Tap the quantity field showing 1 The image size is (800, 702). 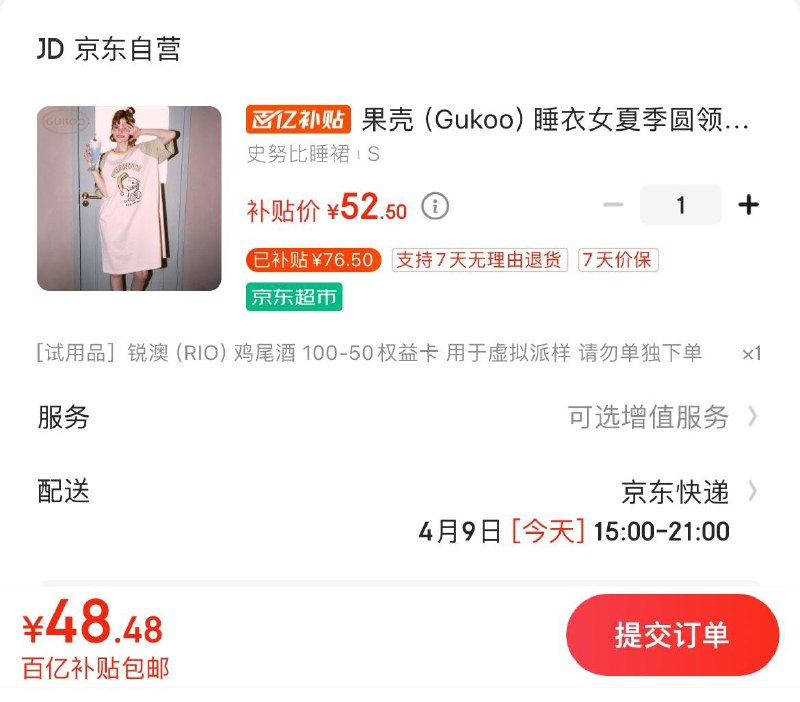[681, 205]
